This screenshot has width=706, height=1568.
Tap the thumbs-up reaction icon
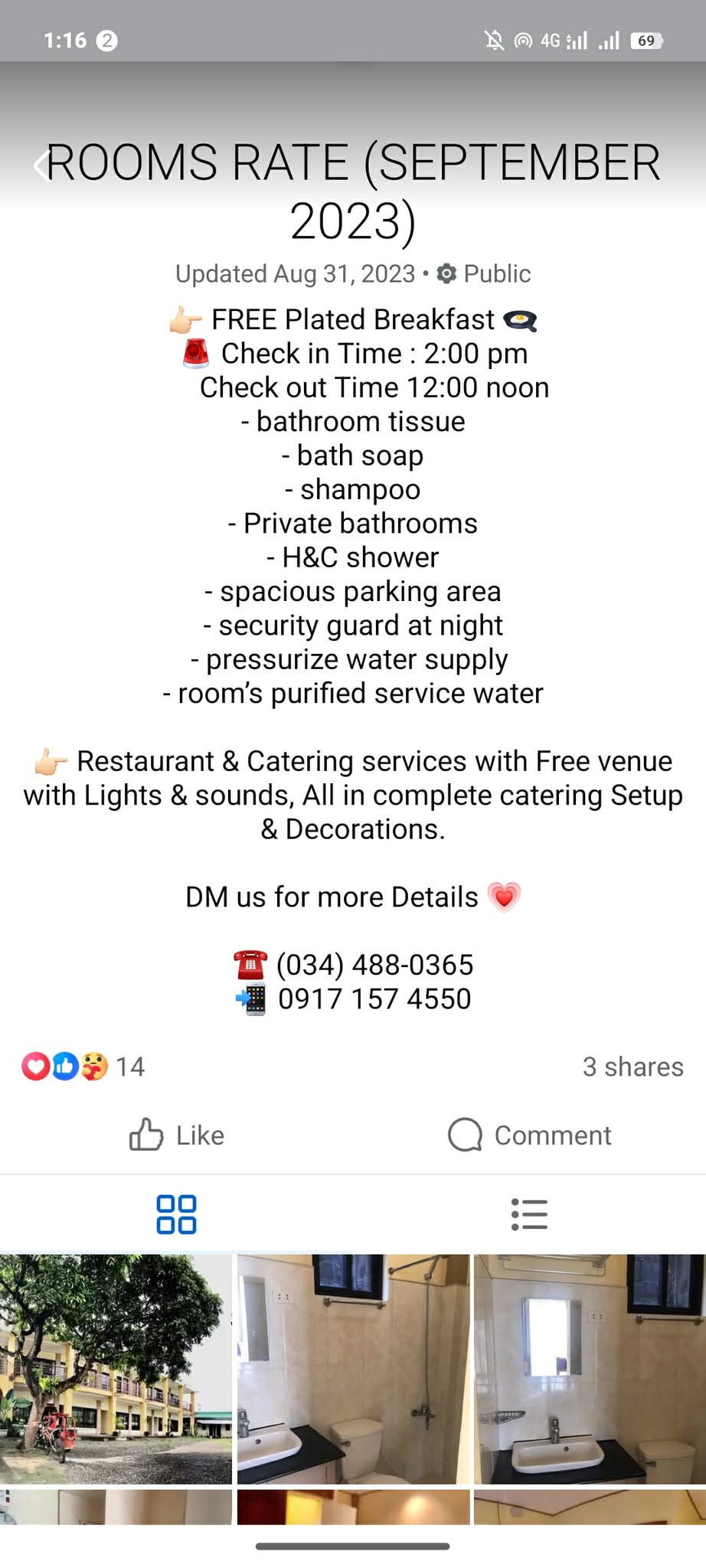click(64, 1067)
